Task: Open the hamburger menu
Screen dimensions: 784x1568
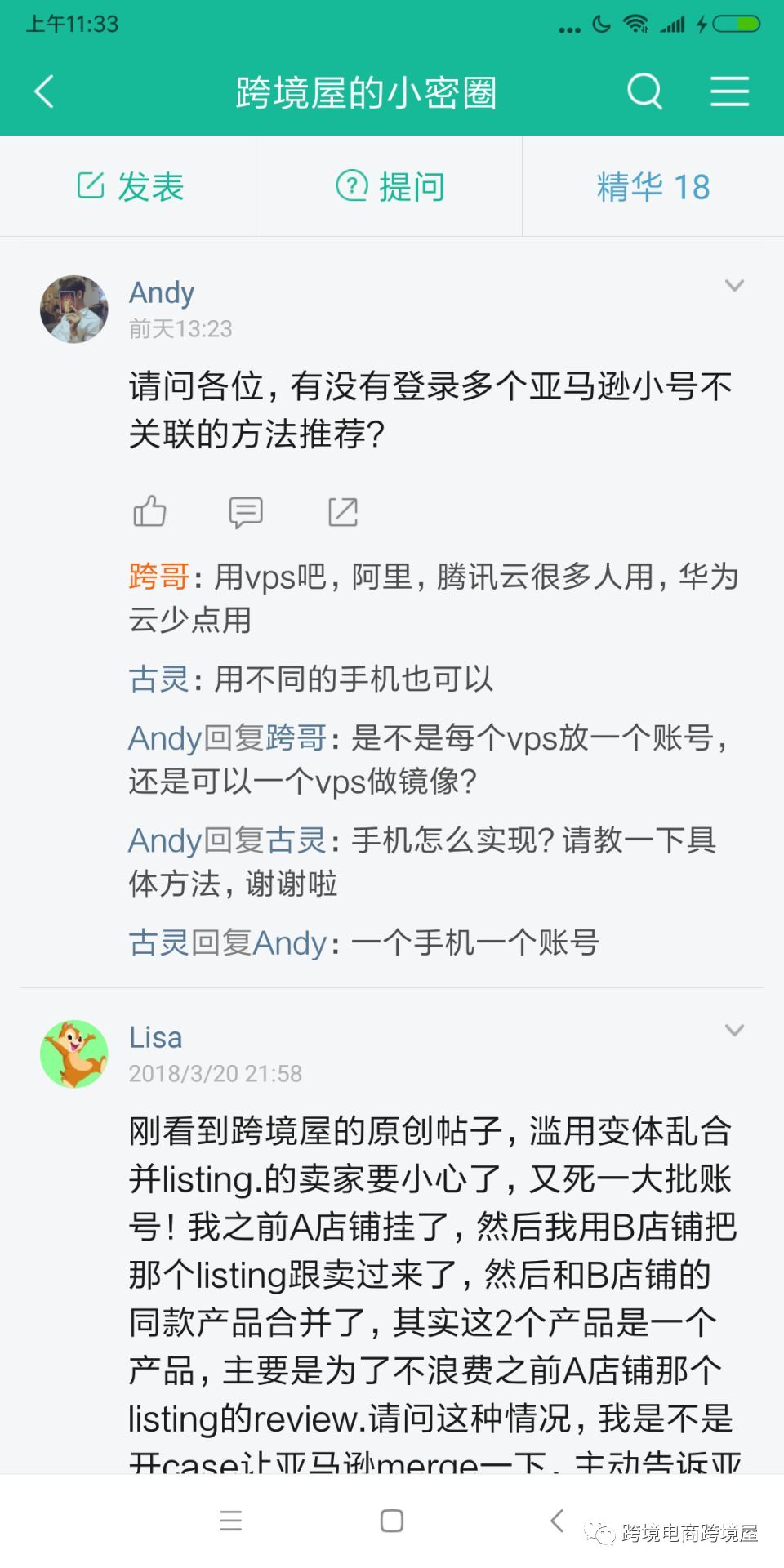Action: tap(729, 91)
